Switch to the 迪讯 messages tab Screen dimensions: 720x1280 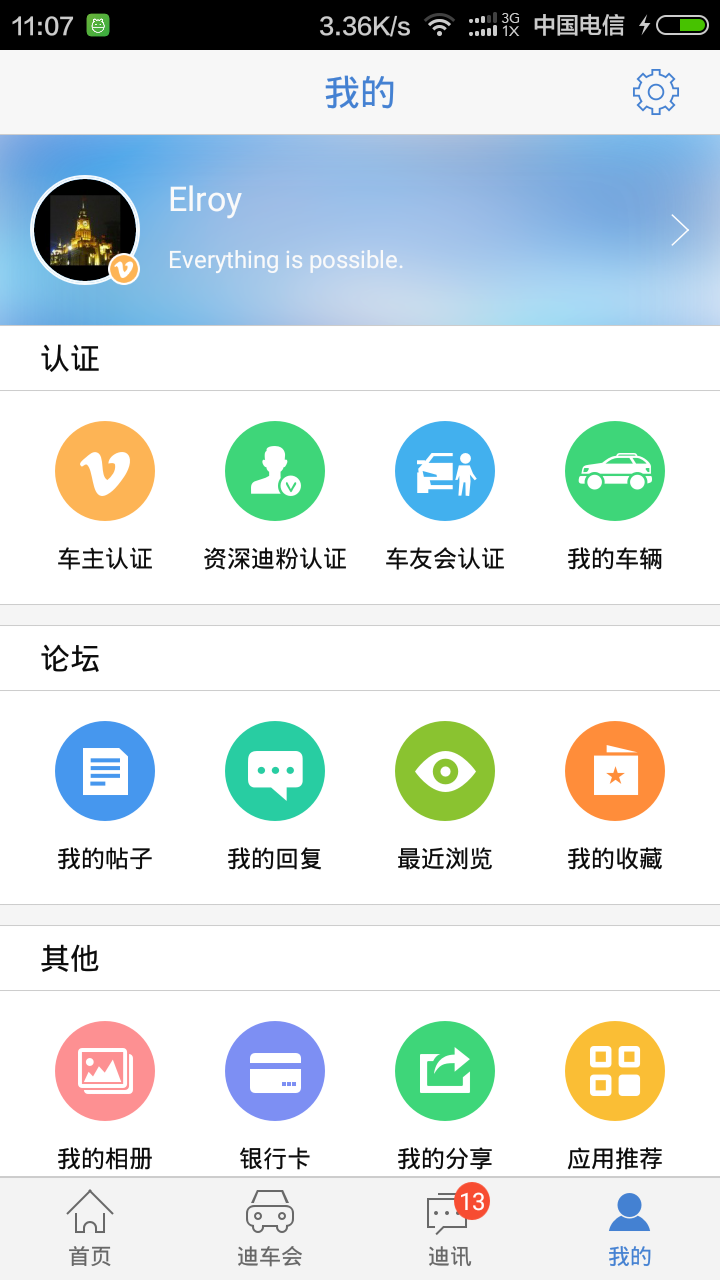(x=450, y=1228)
